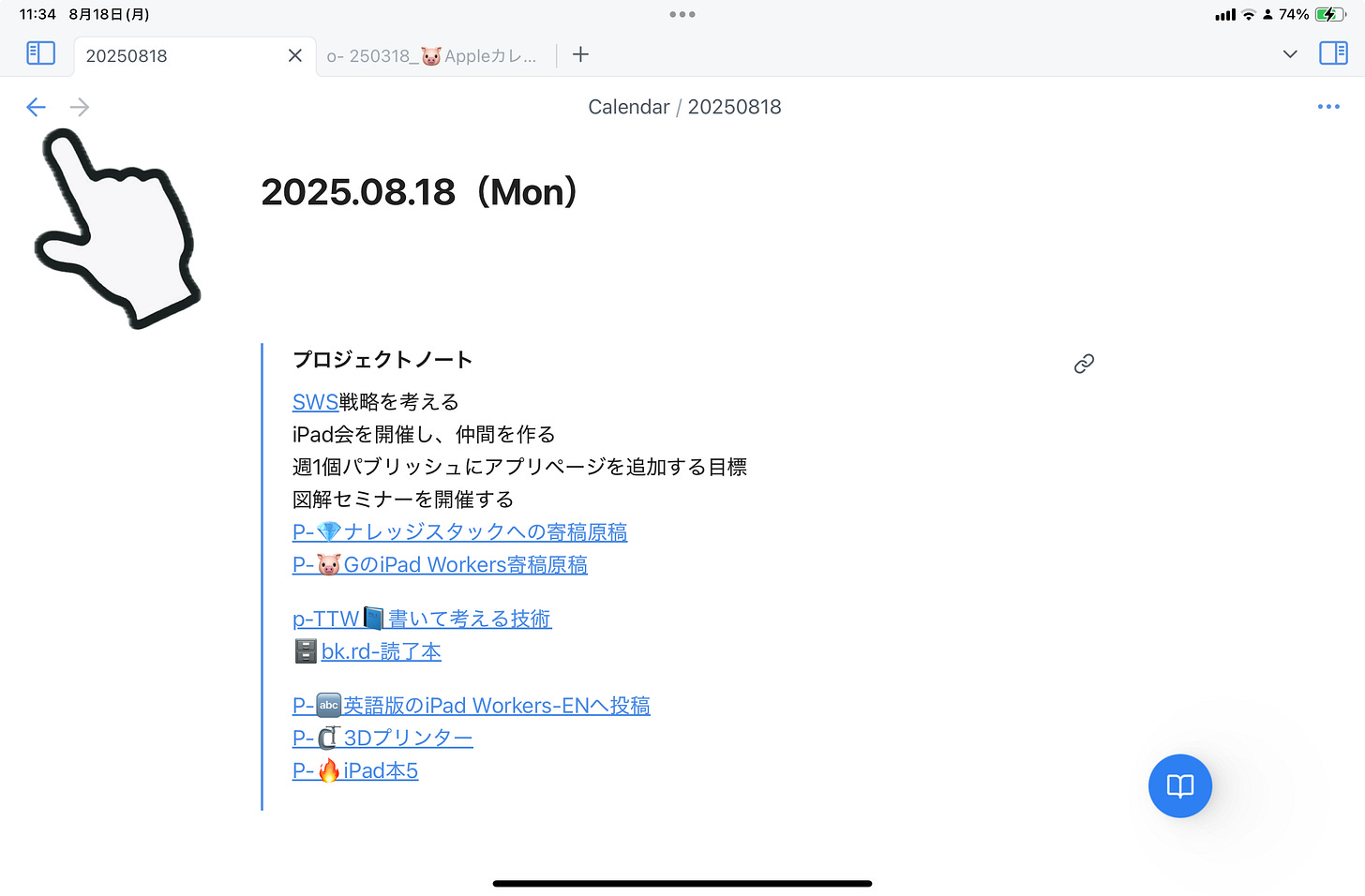The height and width of the screenshot is (896, 1365).
Task: Expand the tab list dropdown
Action: click(1290, 54)
